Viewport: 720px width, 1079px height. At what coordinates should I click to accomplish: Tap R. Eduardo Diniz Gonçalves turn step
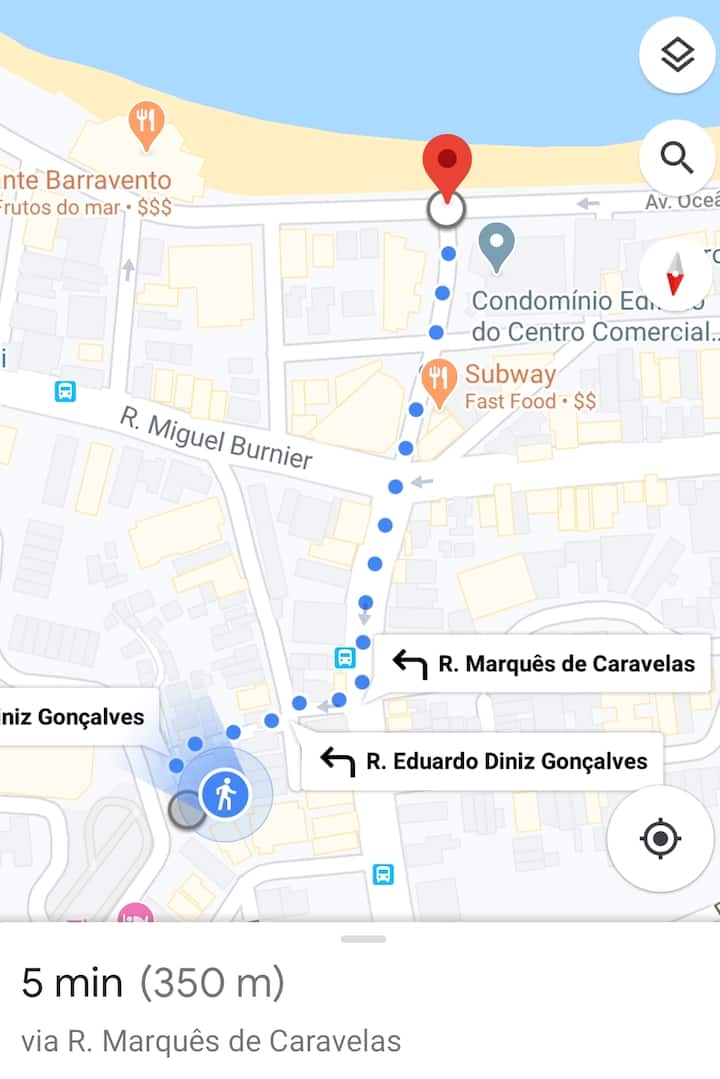tap(482, 761)
